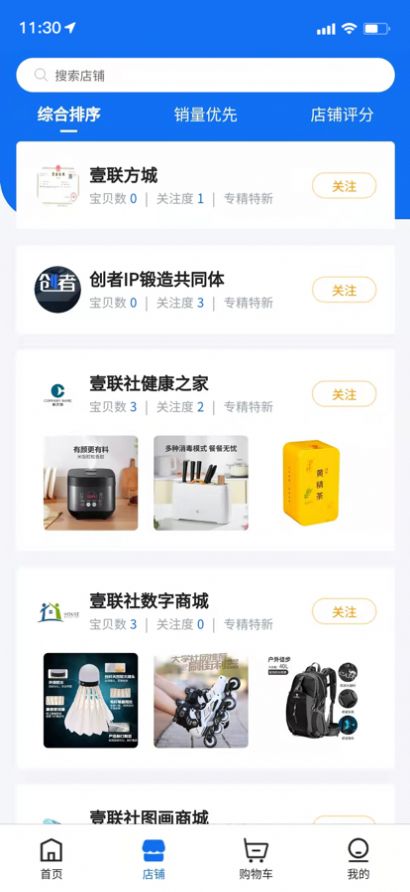The height and width of the screenshot is (892, 410).
Task: Follow the 壹联方城 store
Action: 344,186
